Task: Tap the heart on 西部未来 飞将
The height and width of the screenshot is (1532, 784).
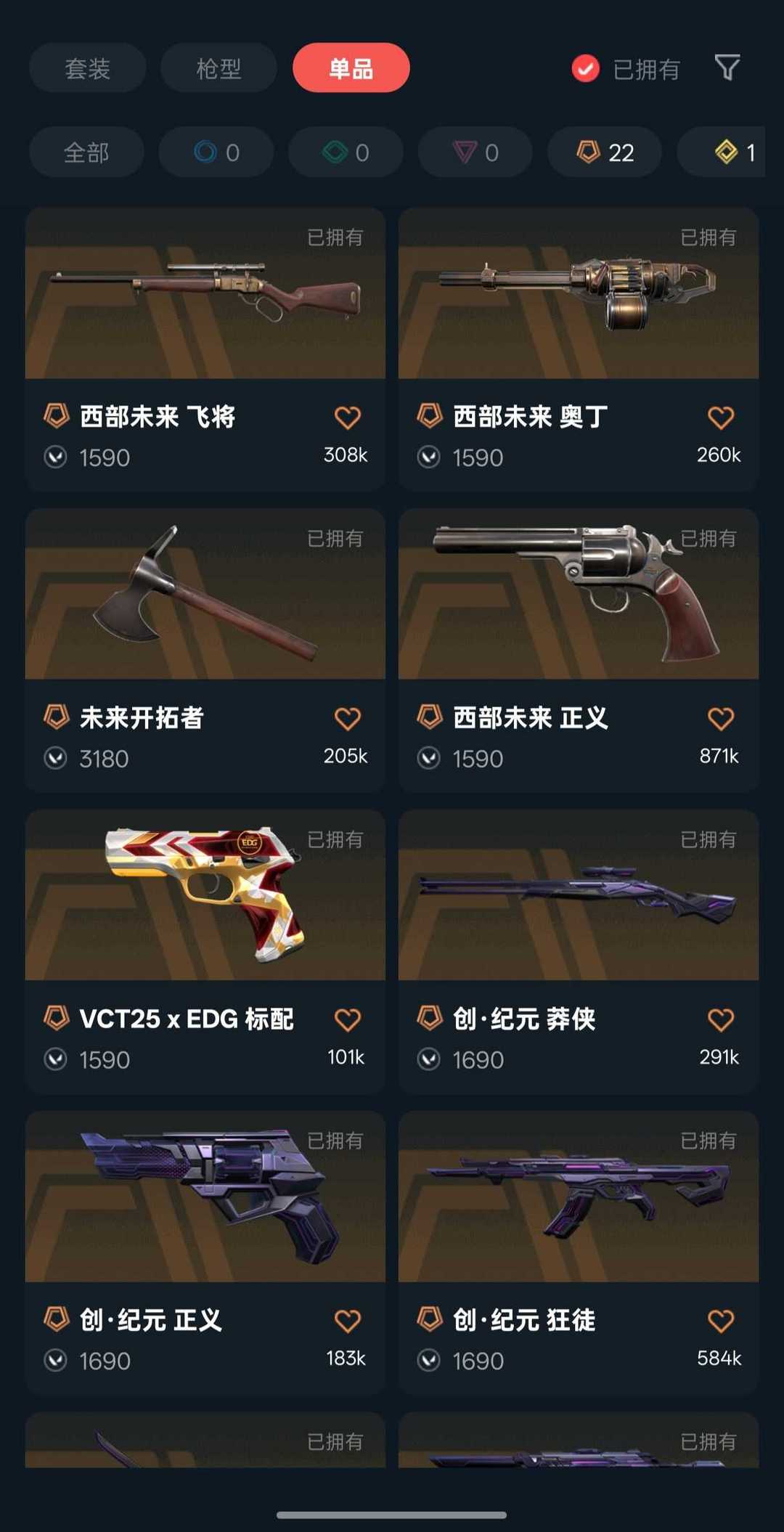Action: pyautogui.click(x=347, y=417)
